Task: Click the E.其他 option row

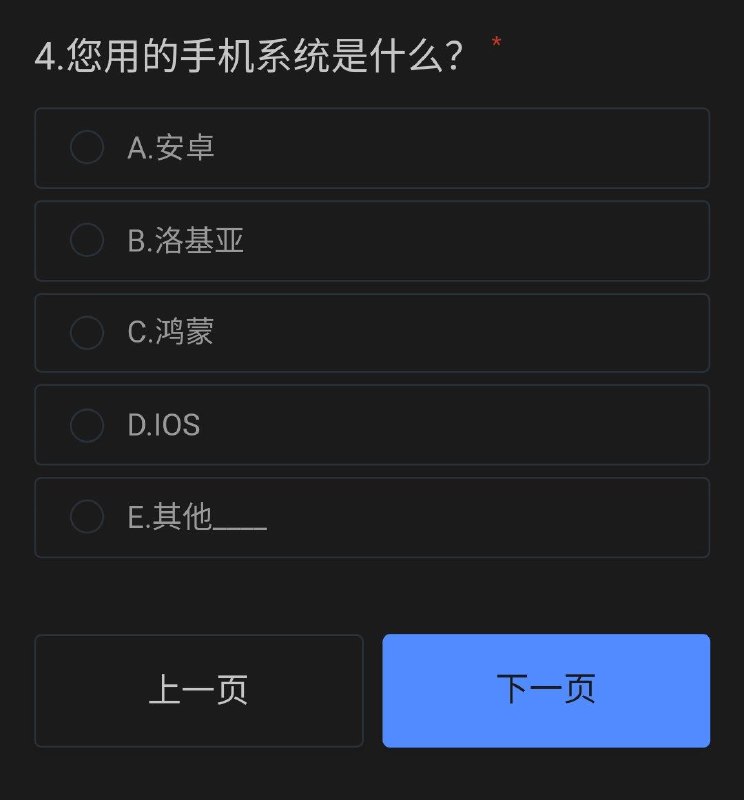Action: coord(372,517)
